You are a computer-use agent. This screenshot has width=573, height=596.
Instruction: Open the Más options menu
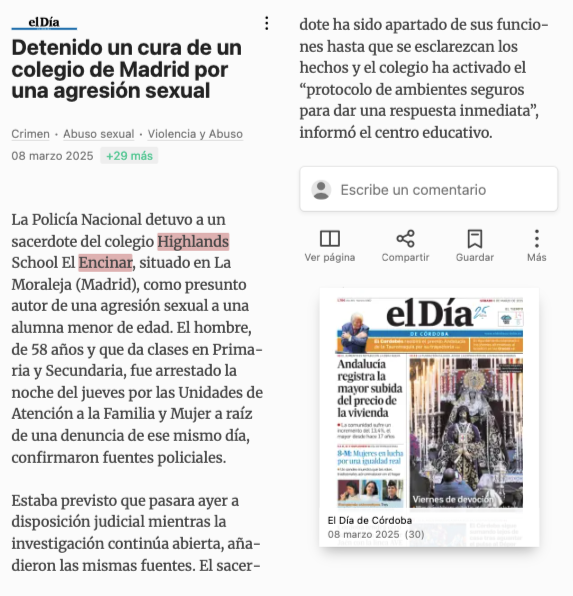[x=536, y=246]
